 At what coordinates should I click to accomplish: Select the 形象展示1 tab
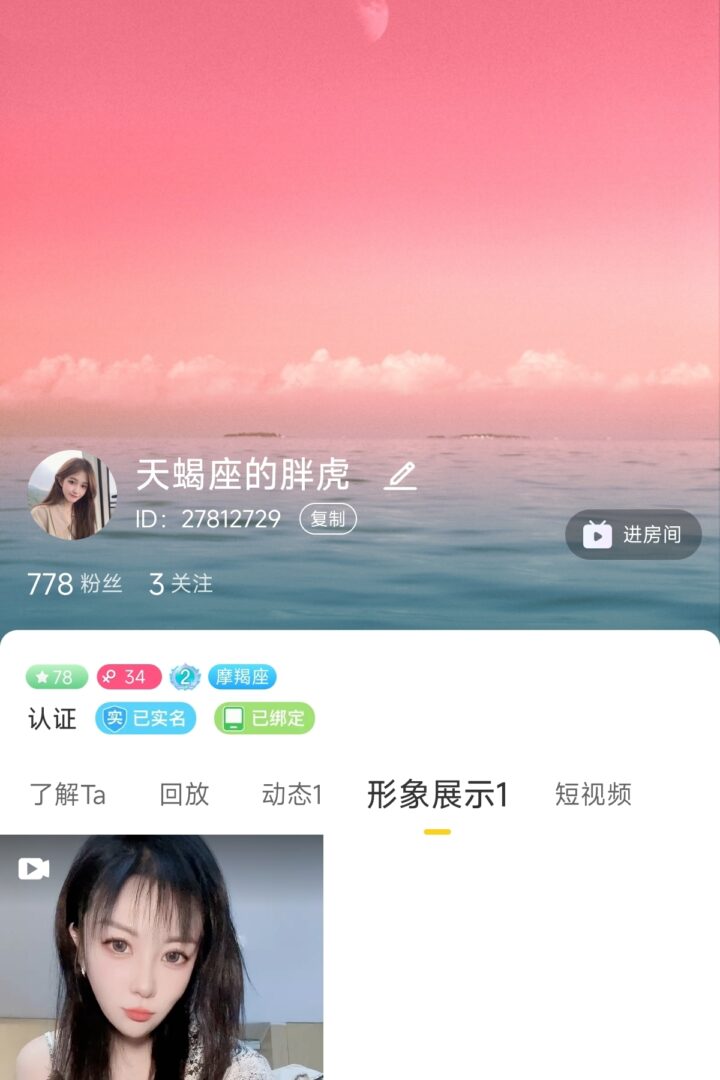click(437, 795)
